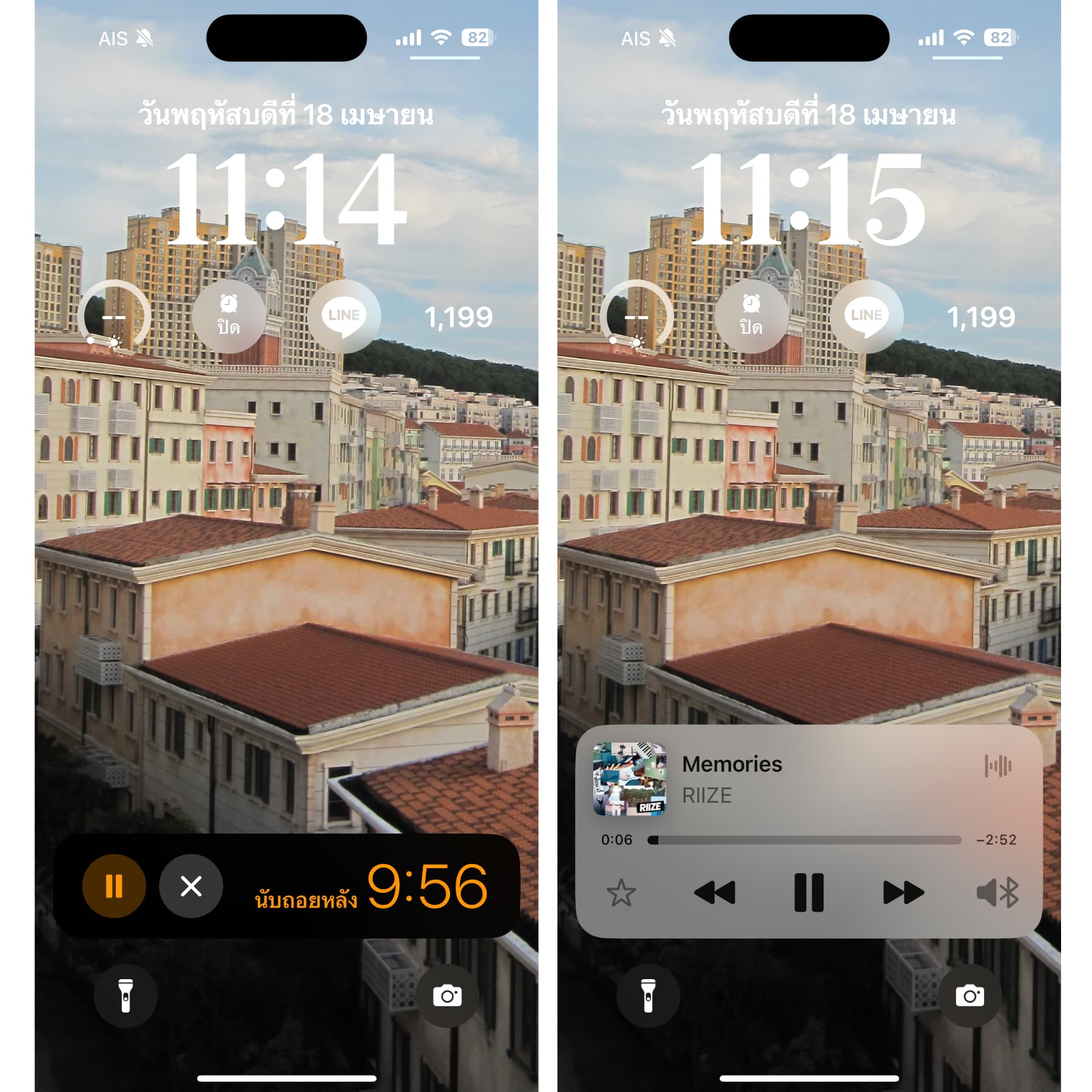Favorite Memories with the star icon

click(x=621, y=893)
